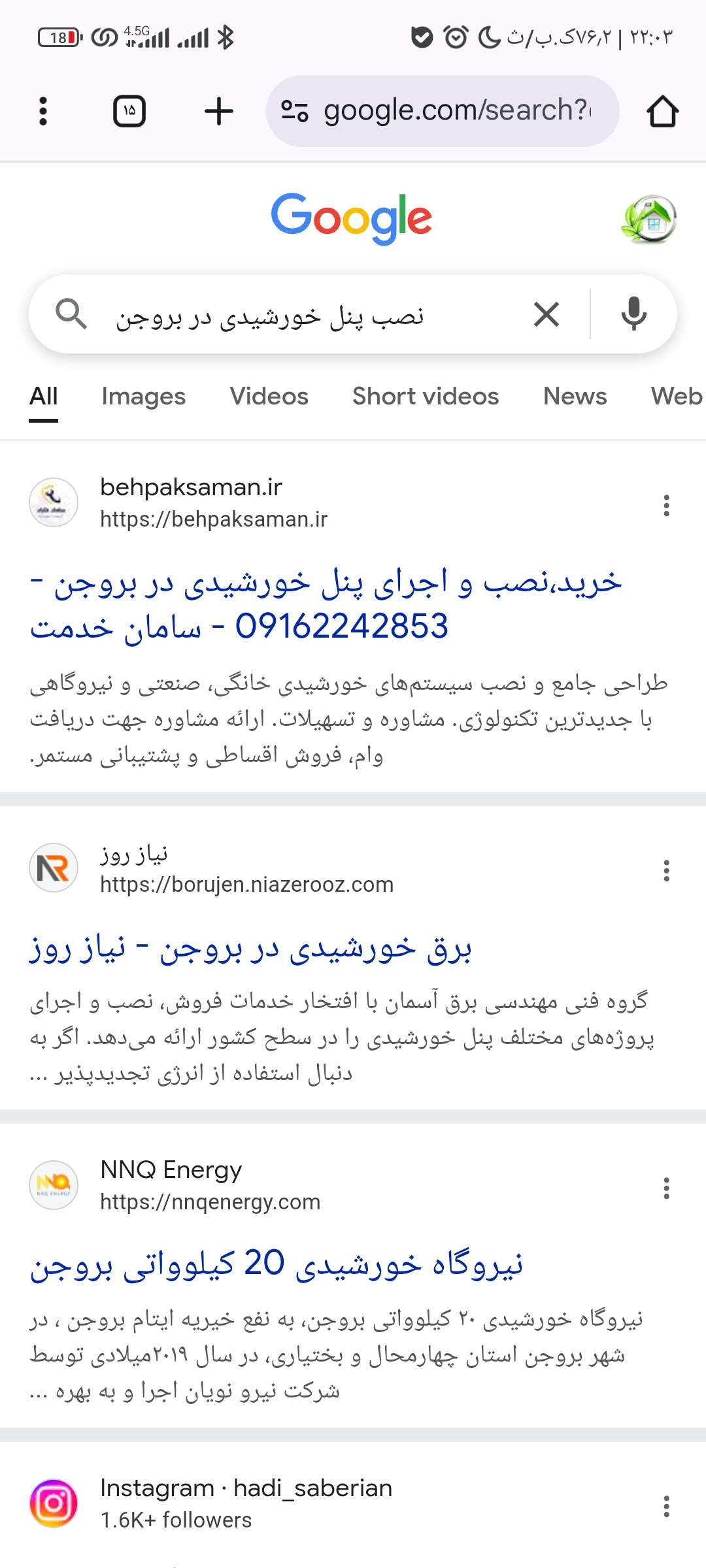Open more options for behpaksaman.ir result
Screen dimensions: 706x1568
[x=666, y=505]
